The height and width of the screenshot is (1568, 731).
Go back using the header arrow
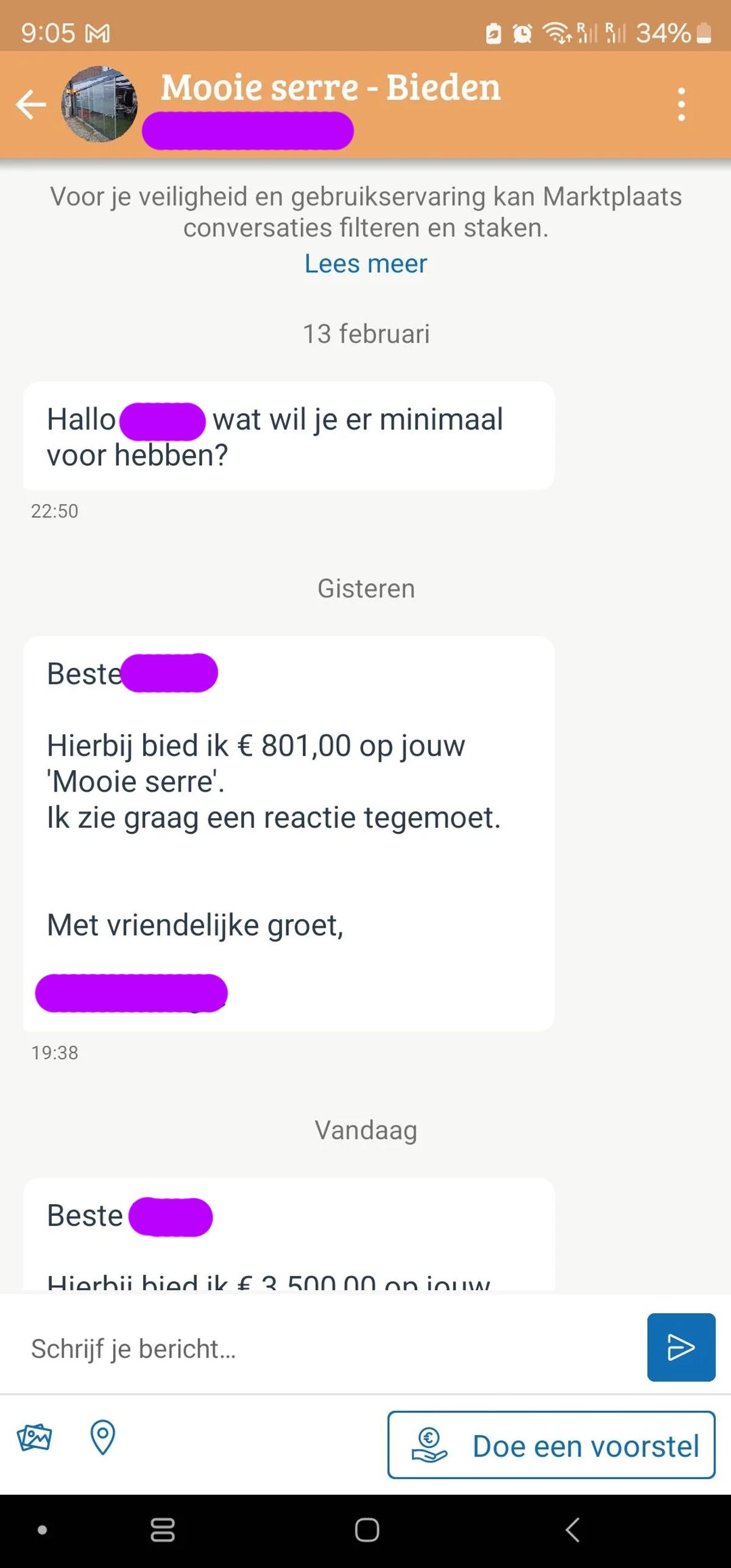point(30,104)
